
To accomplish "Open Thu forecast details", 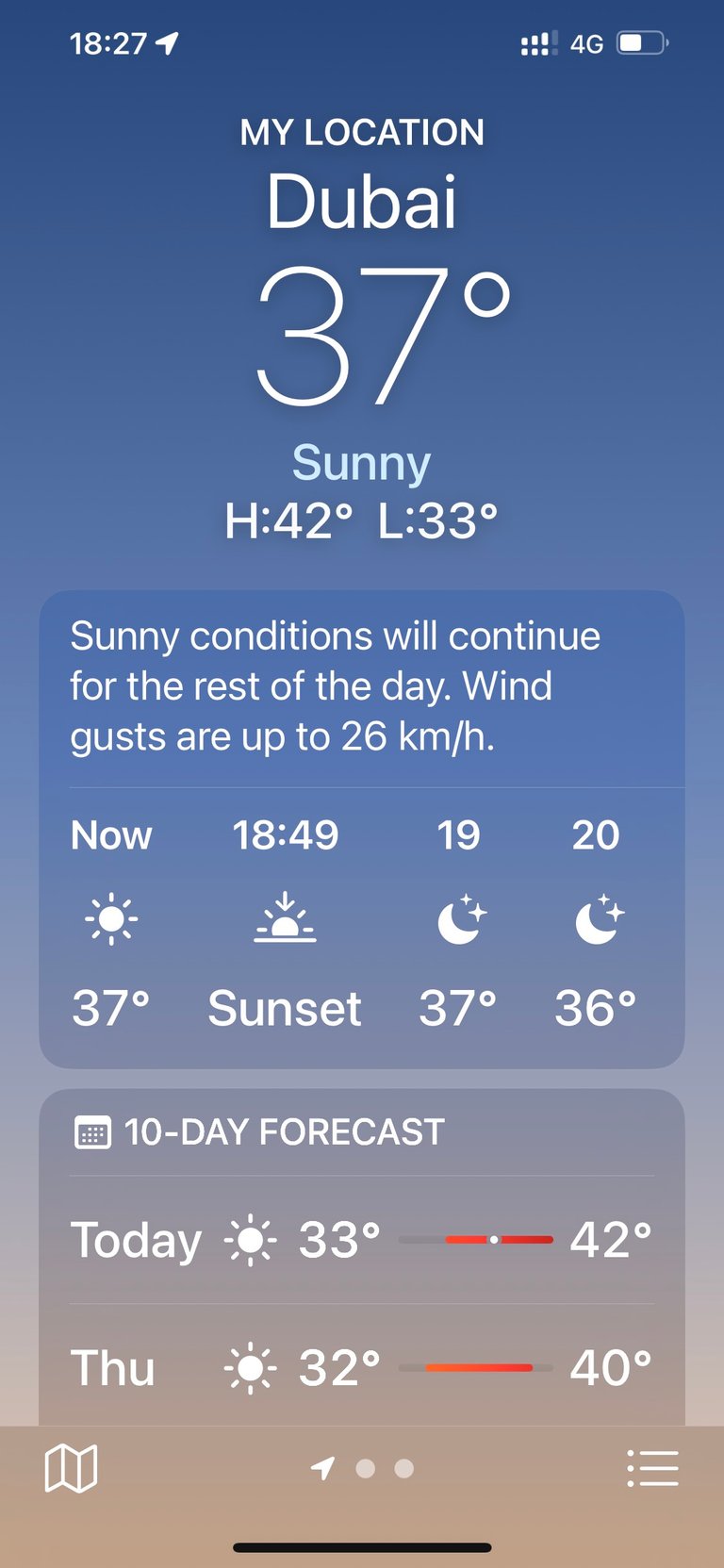I will point(362,1367).
